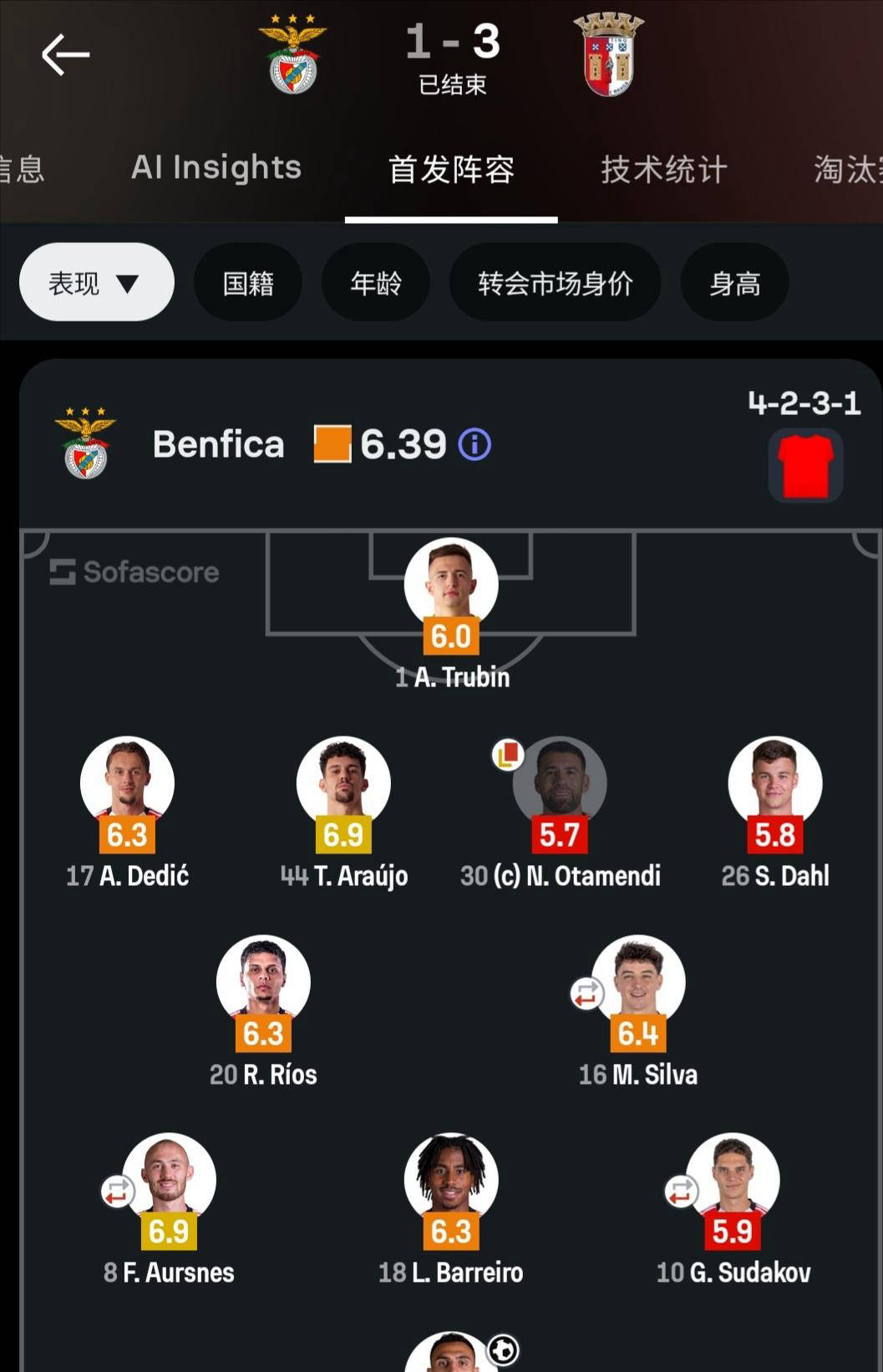Switch to the 技术统计 tab
Viewport: 883px width, 1372px height.
(x=663, y=170)
